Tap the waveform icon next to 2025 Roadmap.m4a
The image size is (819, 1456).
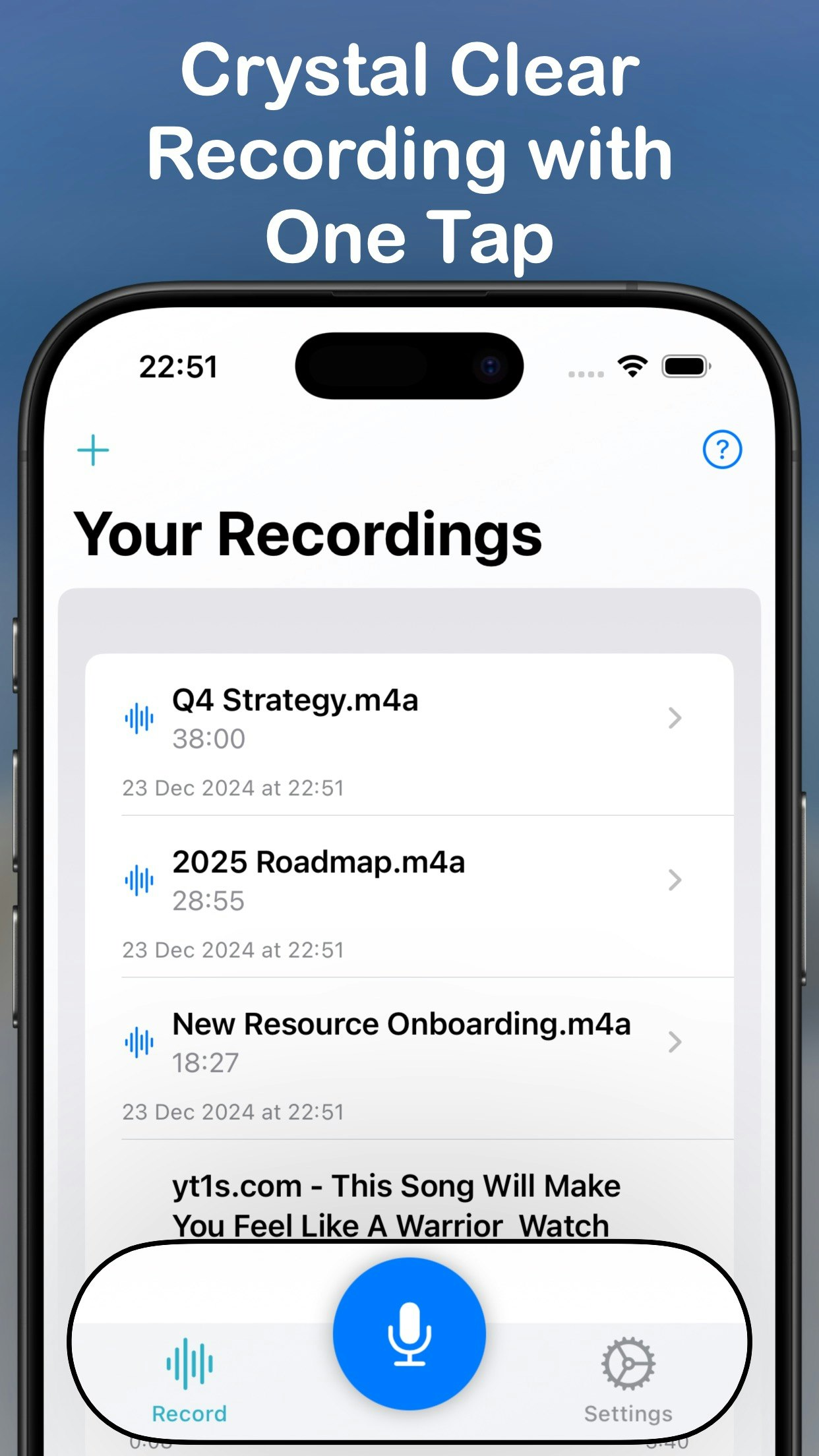click(x=139, y=880)
